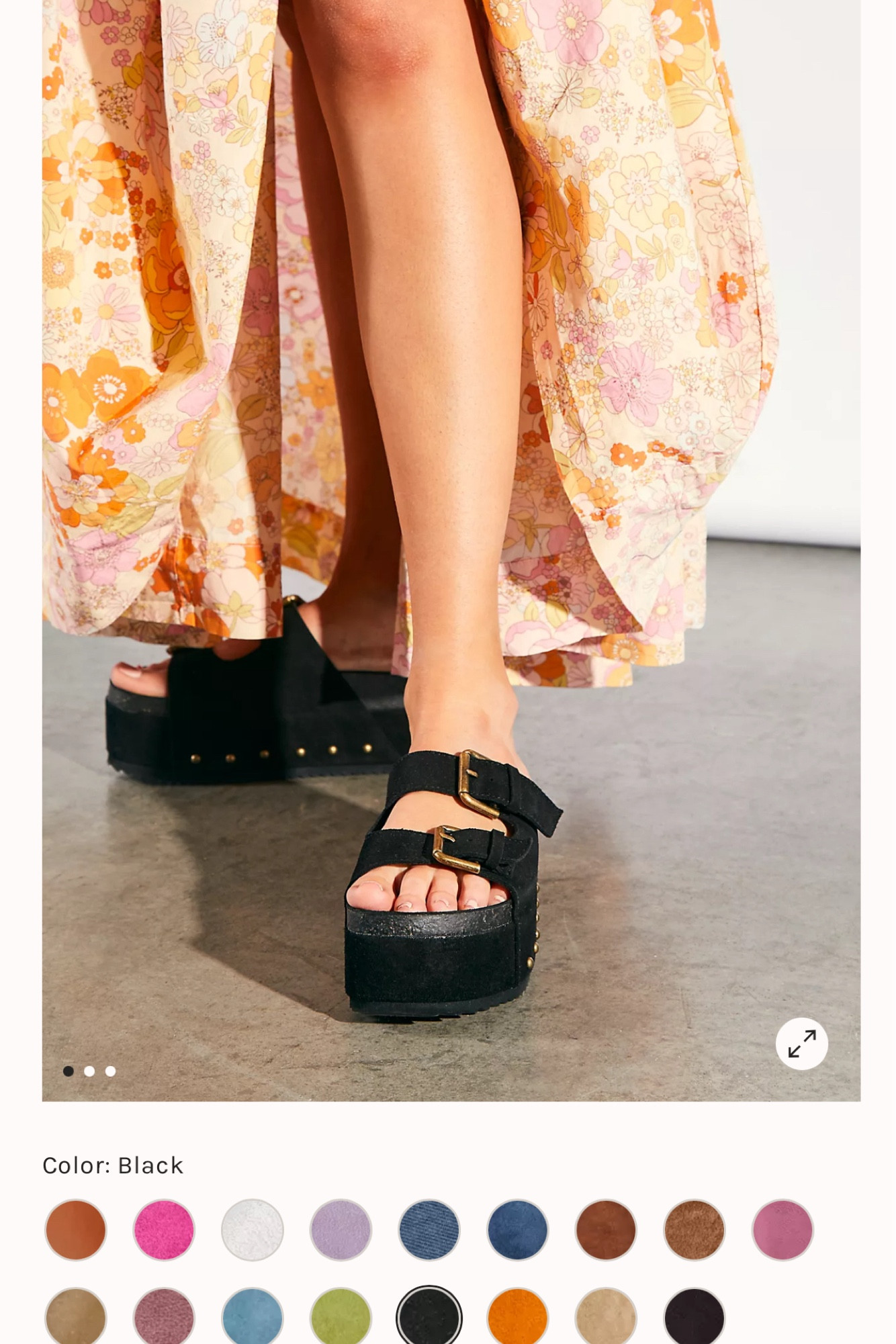Select the second image carousel dot
Viewport: 896px width, 1344px height.
(x=89, y=1071)
